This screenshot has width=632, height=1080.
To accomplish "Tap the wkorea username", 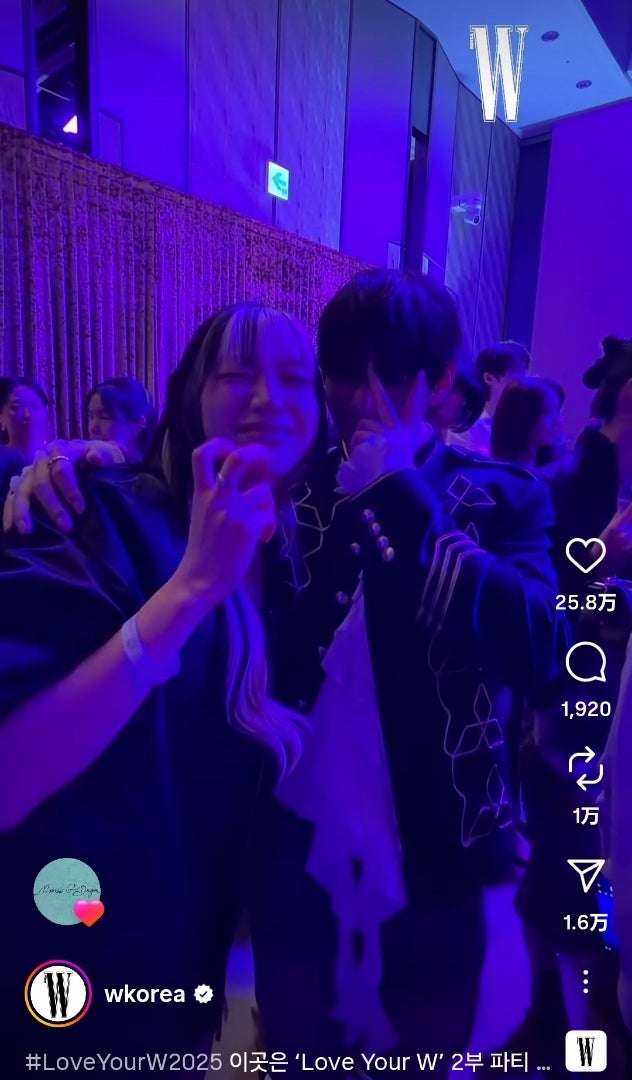I will (x=145, y=994).
